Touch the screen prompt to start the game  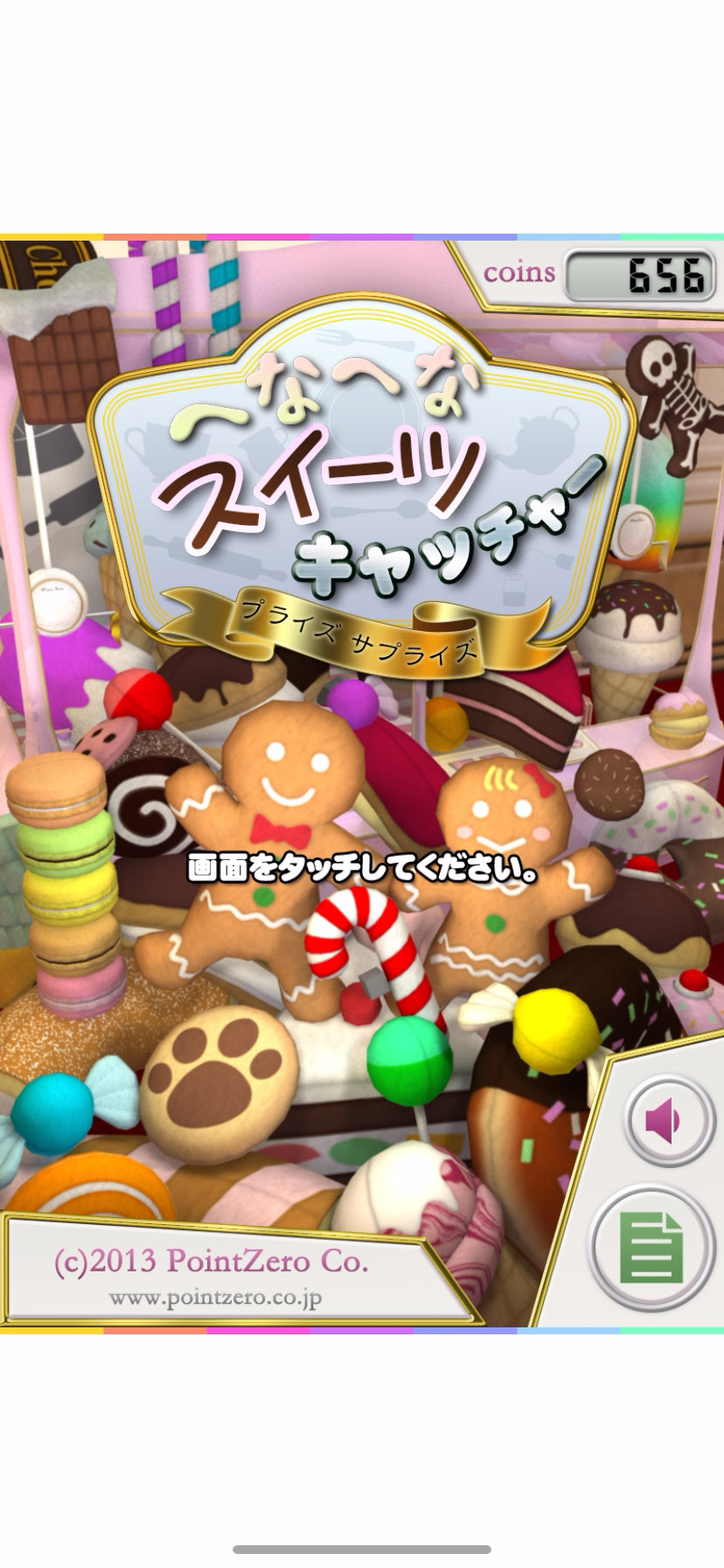coord(362,869)
